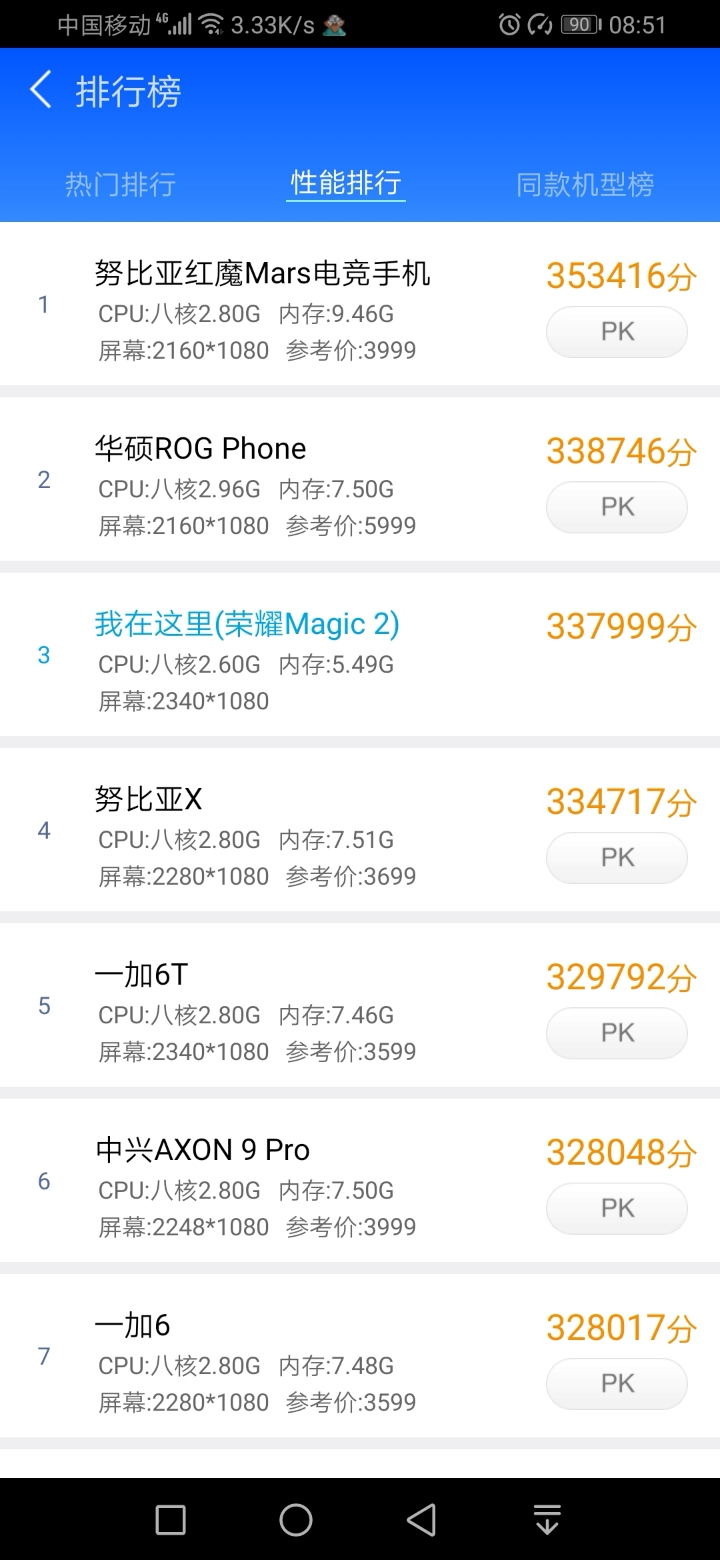
Task: Compare with 华硕ROG Phone via PK
Action: click(x=617, y=507)
